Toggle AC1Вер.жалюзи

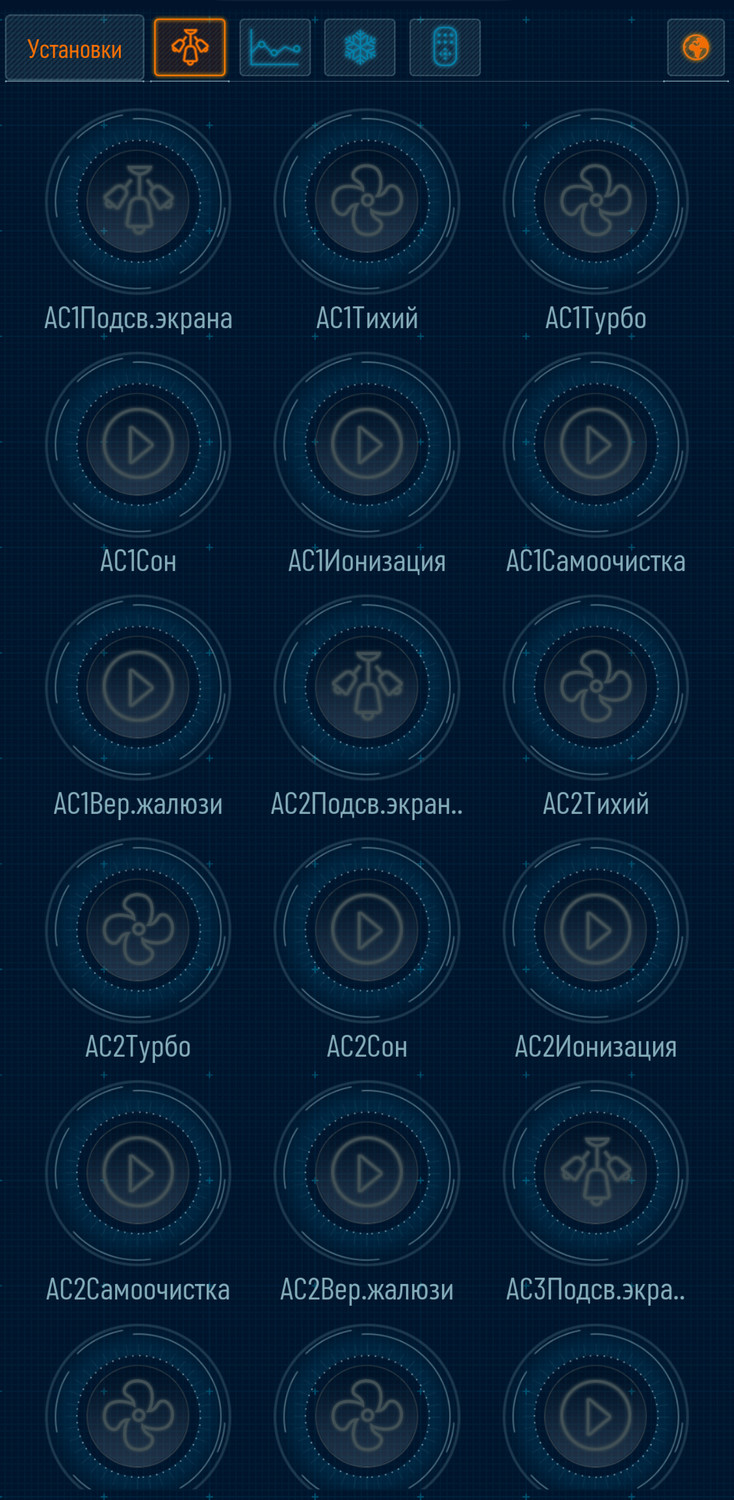(x=138, y=687)
